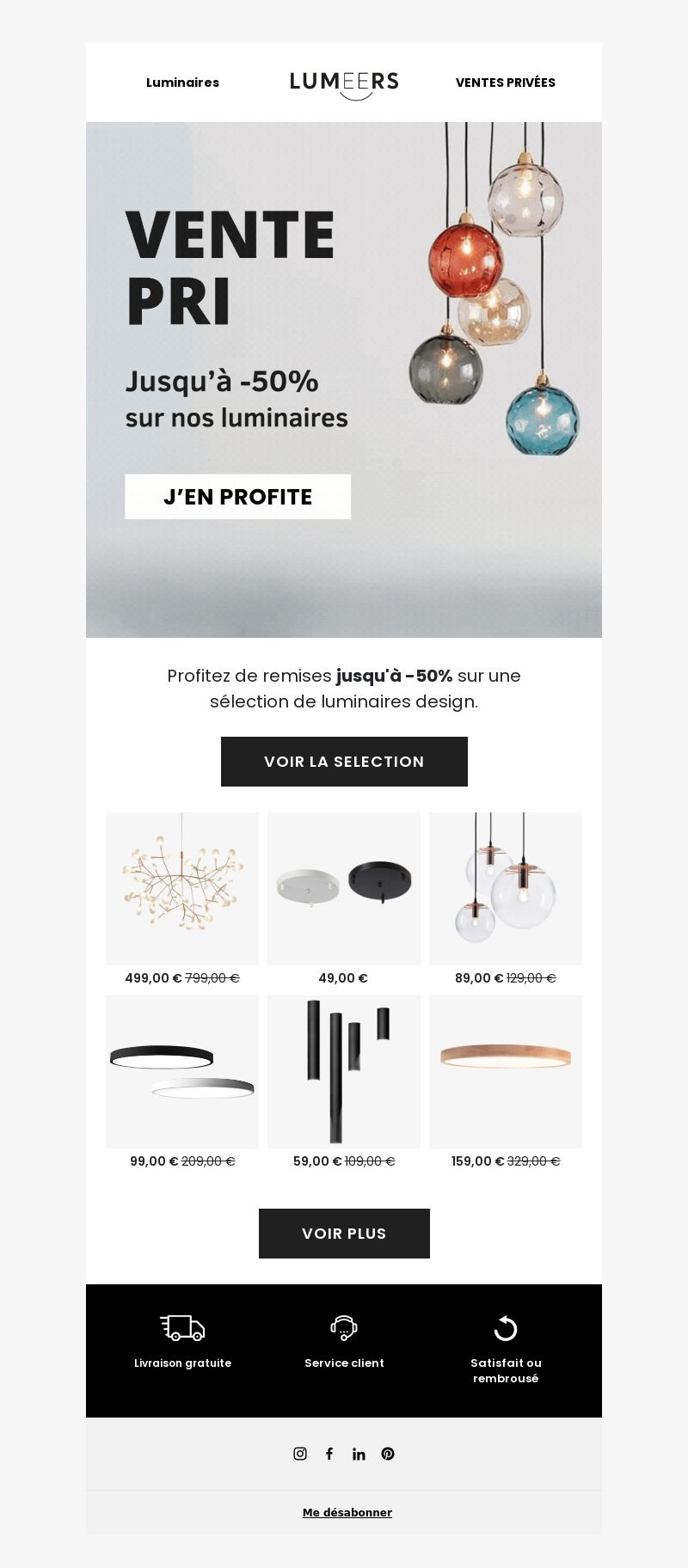The image size is (688, 1568).
Task: Open the 59,00 € black tube pendants
Action: point(344,1072)
